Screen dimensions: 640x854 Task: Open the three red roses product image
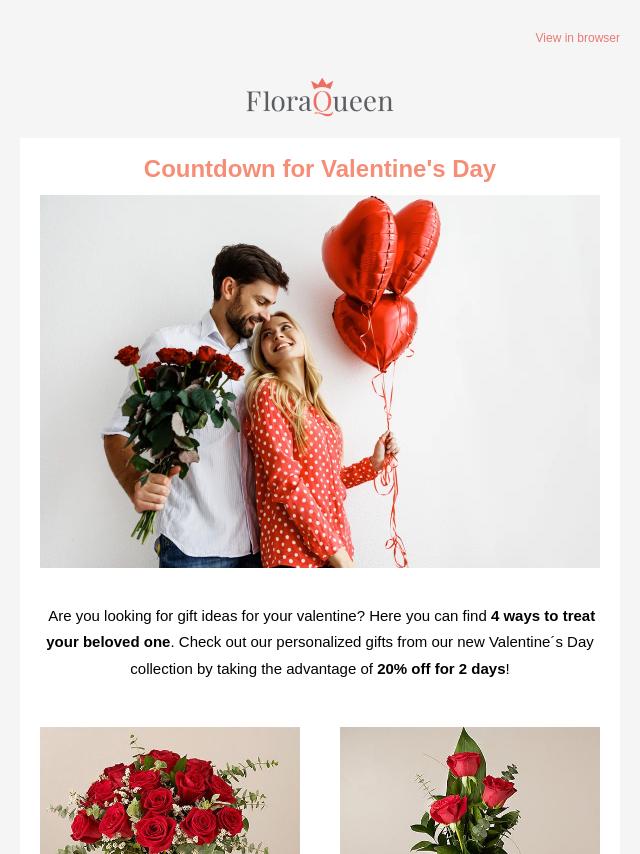[470, 790]
